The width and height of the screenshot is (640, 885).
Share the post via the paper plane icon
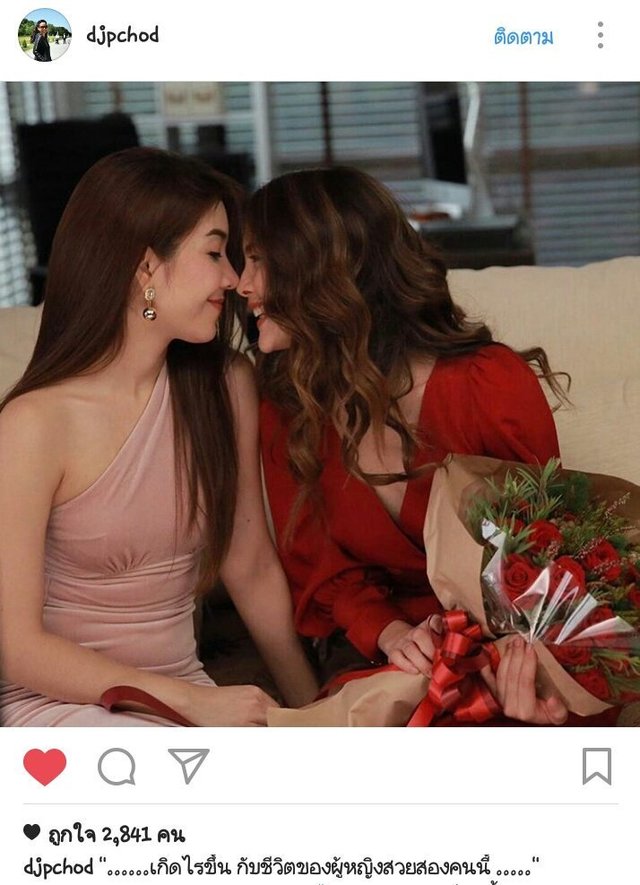188,765
